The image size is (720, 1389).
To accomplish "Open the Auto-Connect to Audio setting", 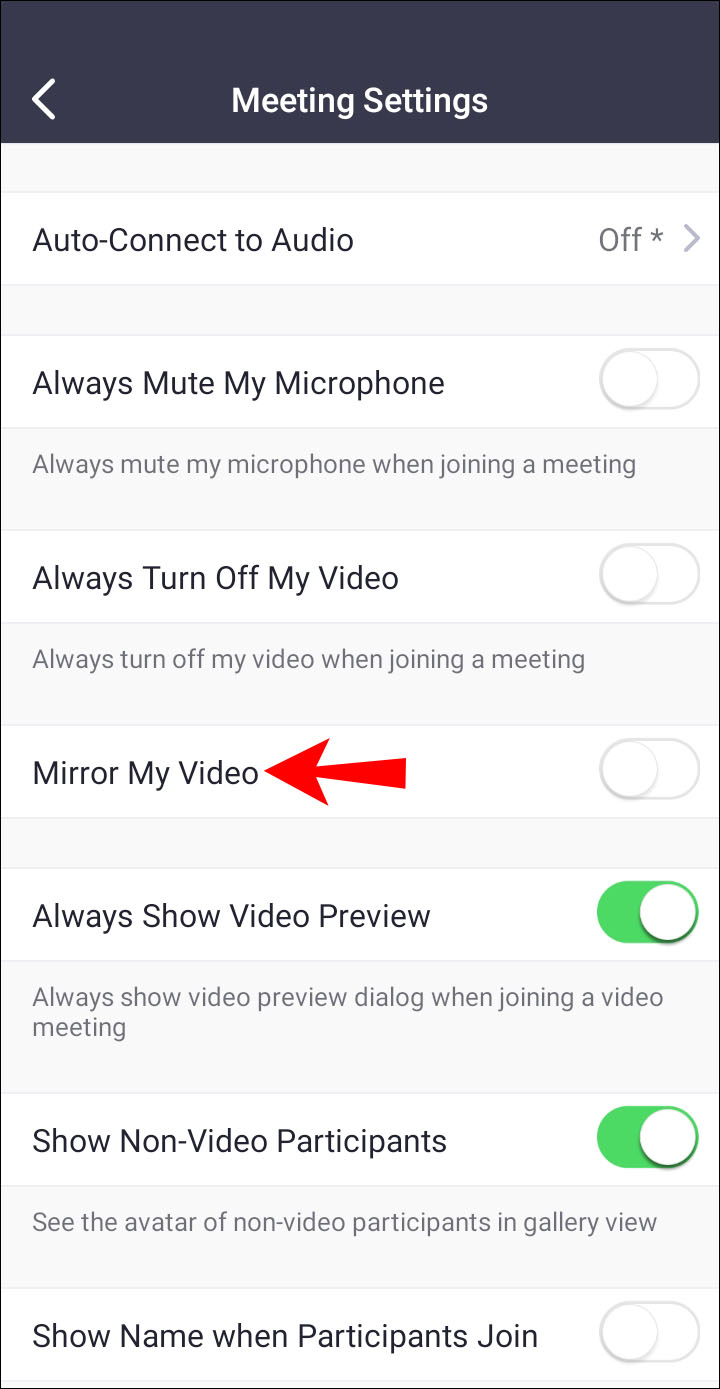I will (360, 240).
